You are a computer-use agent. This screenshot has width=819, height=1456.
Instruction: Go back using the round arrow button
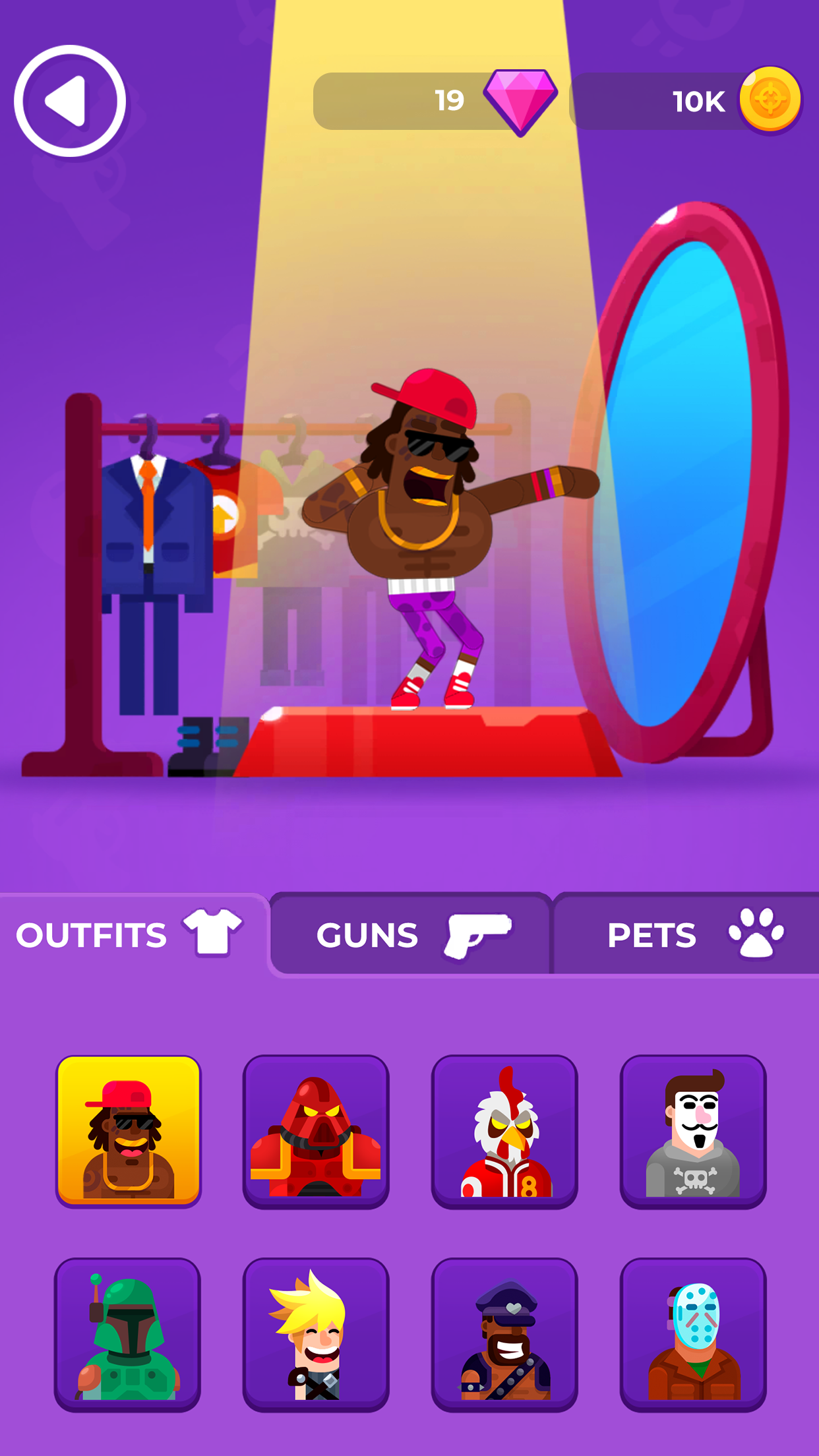[70, 101]
